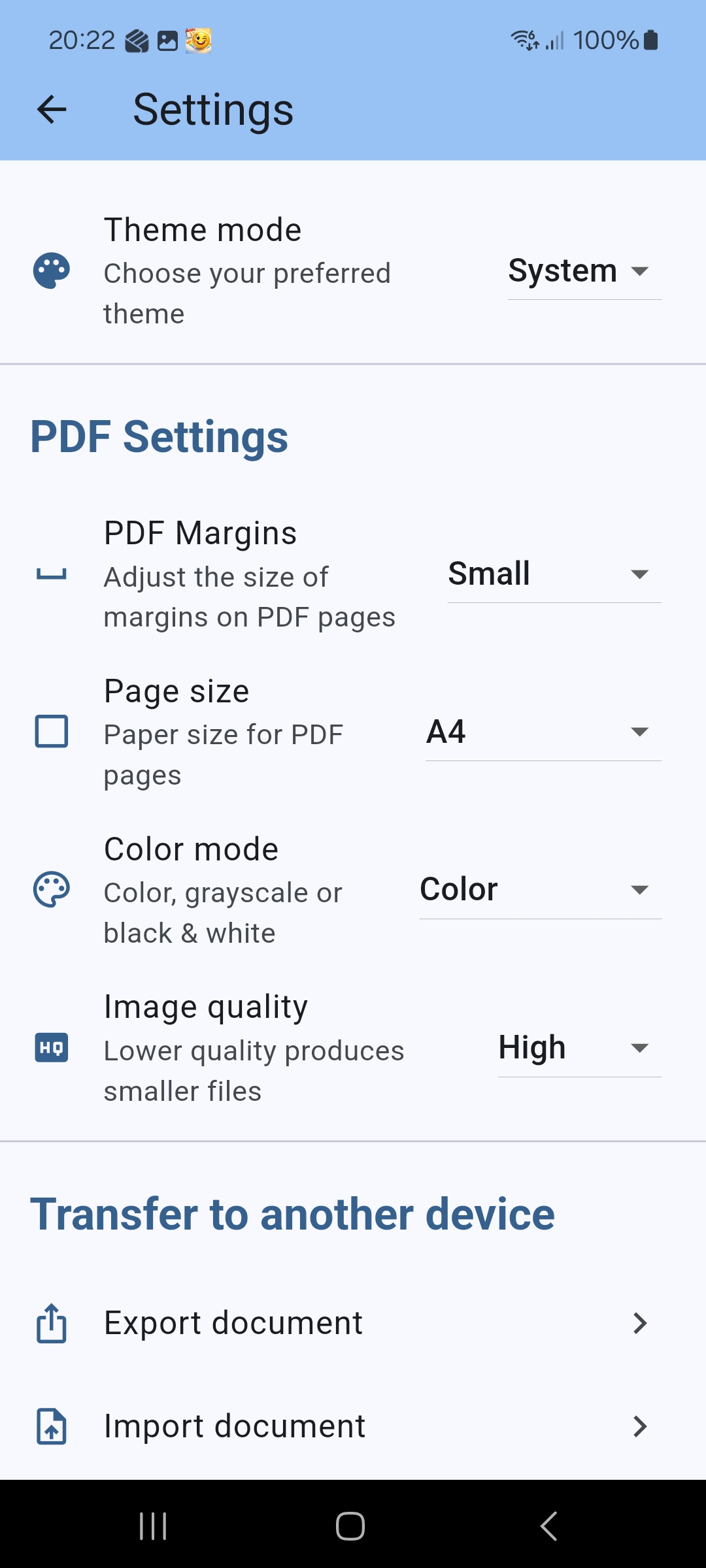Open the Image quality dropdown set to High

(x=579, y=1048)
